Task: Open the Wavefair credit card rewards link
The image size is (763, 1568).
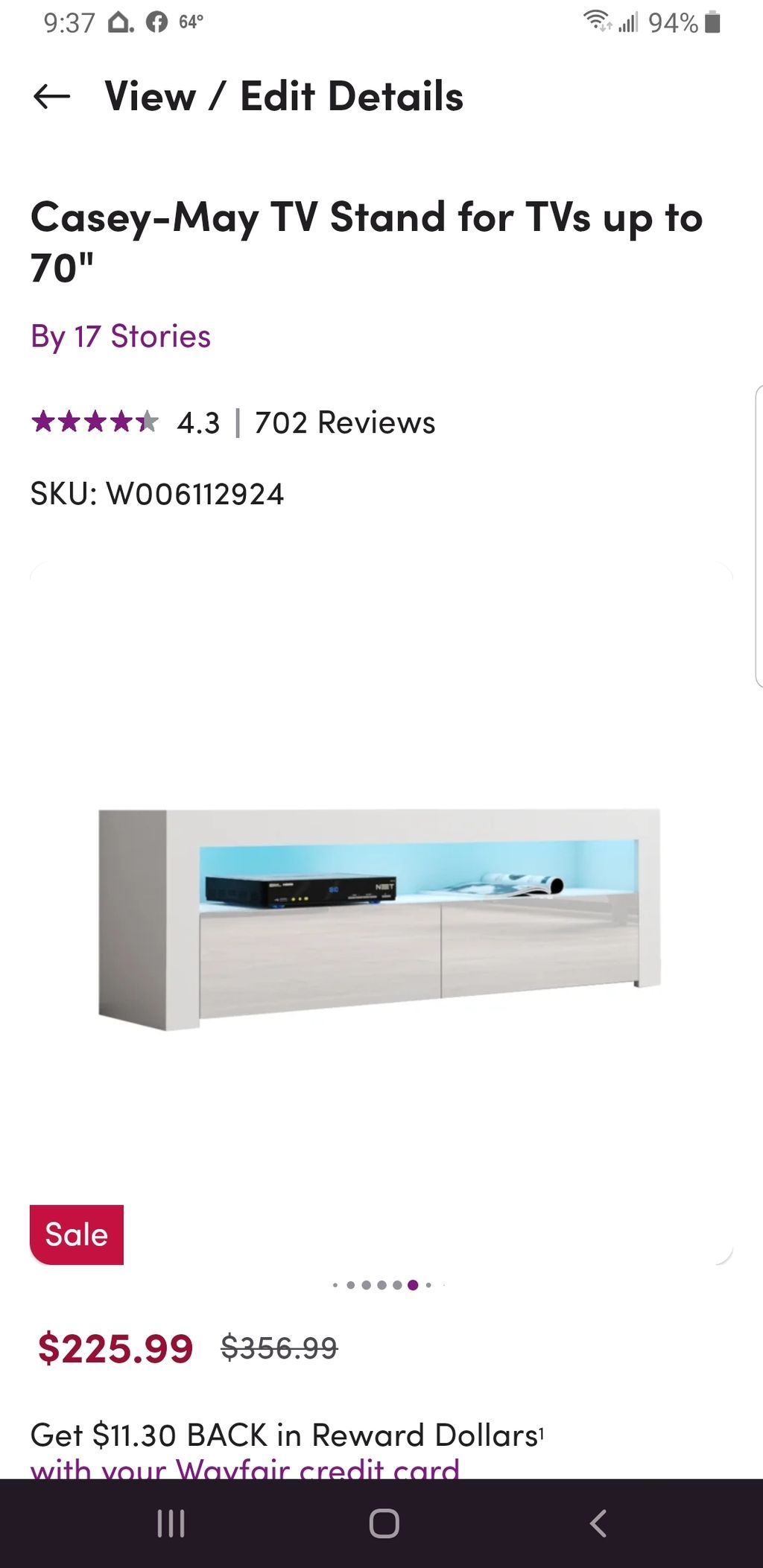Action: (x=244, y=1468)
